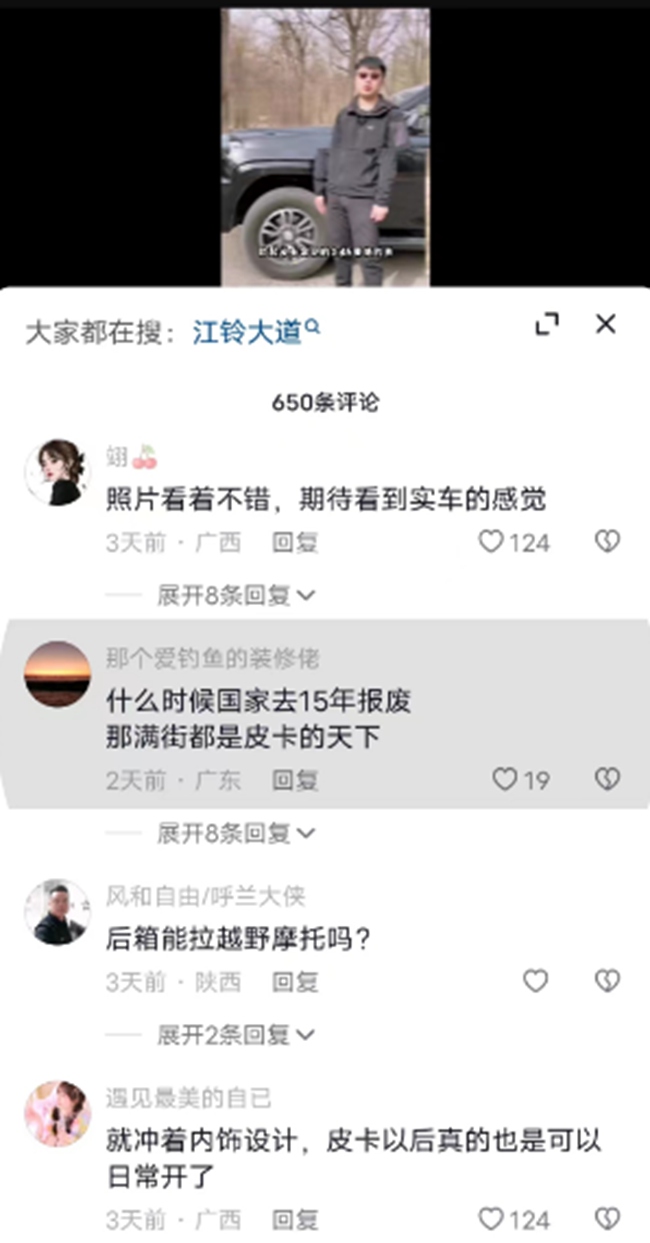
Task: Return to the video above comments
Action: coord(325,147)
